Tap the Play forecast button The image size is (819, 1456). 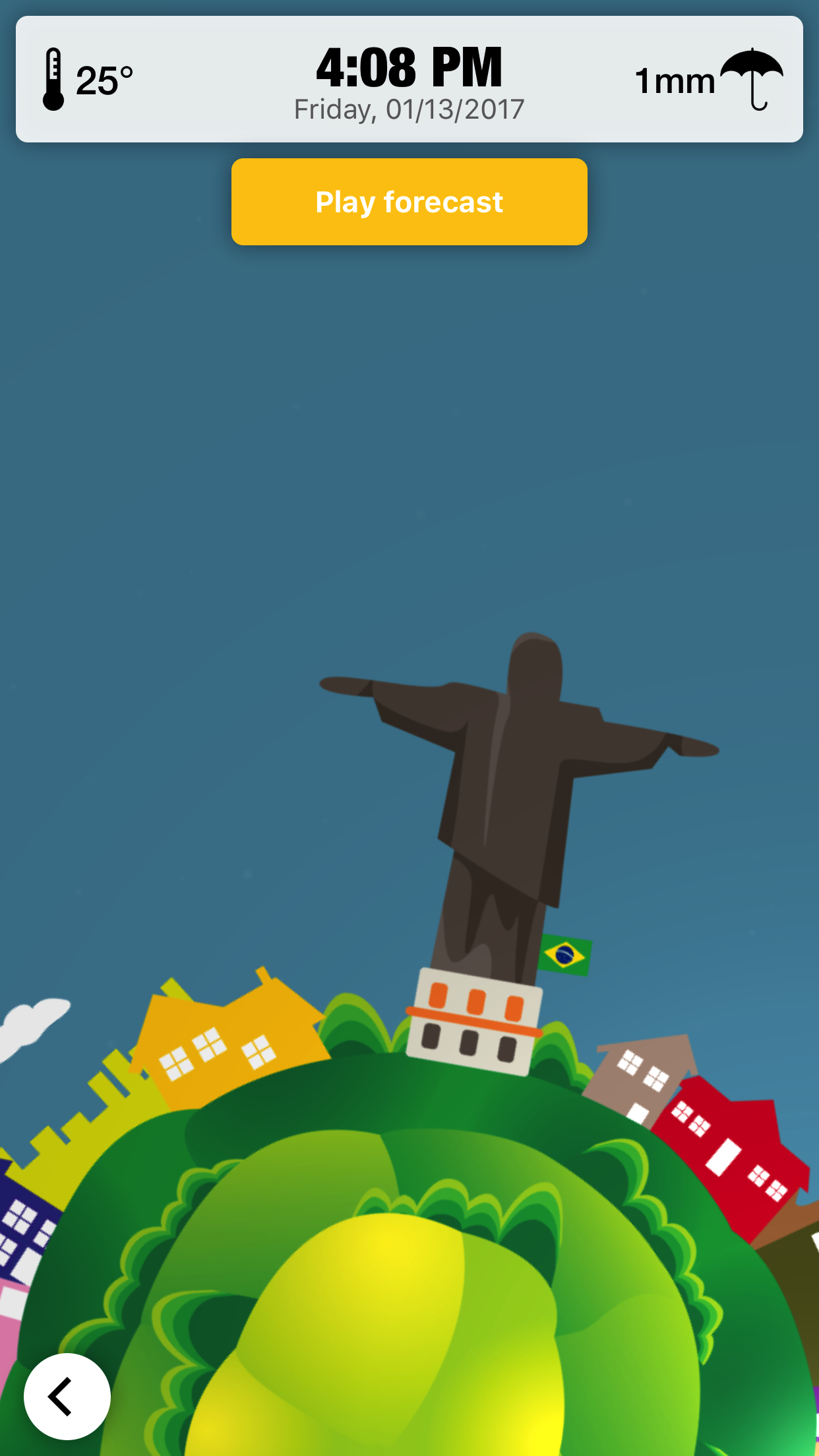[409, 202]
